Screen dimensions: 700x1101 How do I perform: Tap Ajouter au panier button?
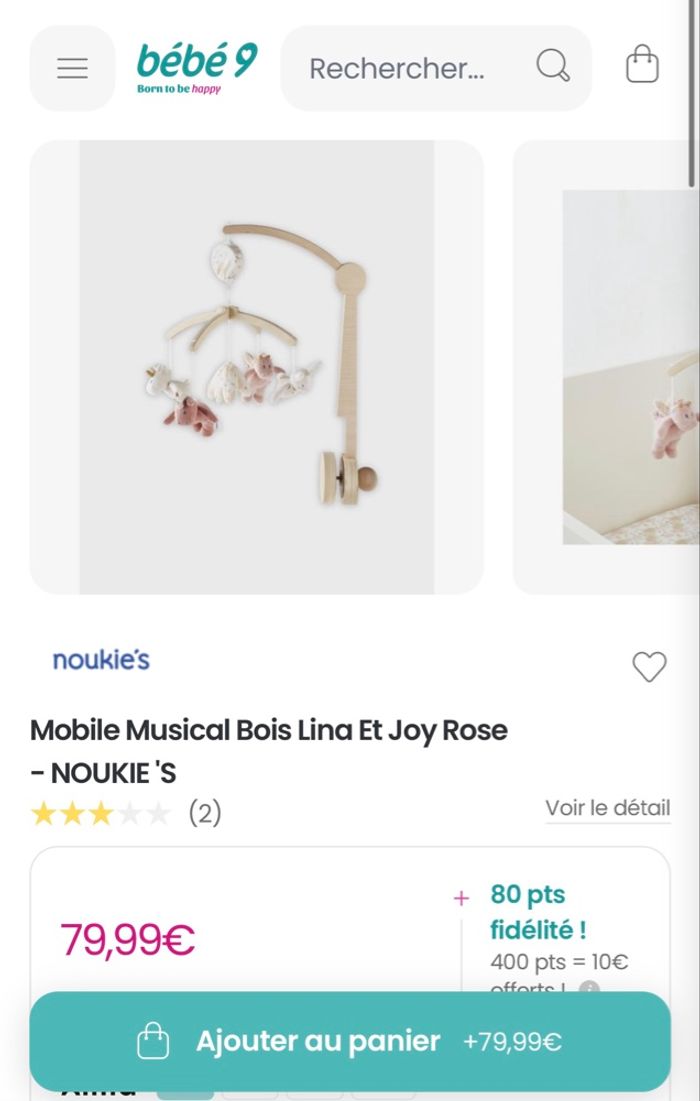click(x=349, y=1041)
